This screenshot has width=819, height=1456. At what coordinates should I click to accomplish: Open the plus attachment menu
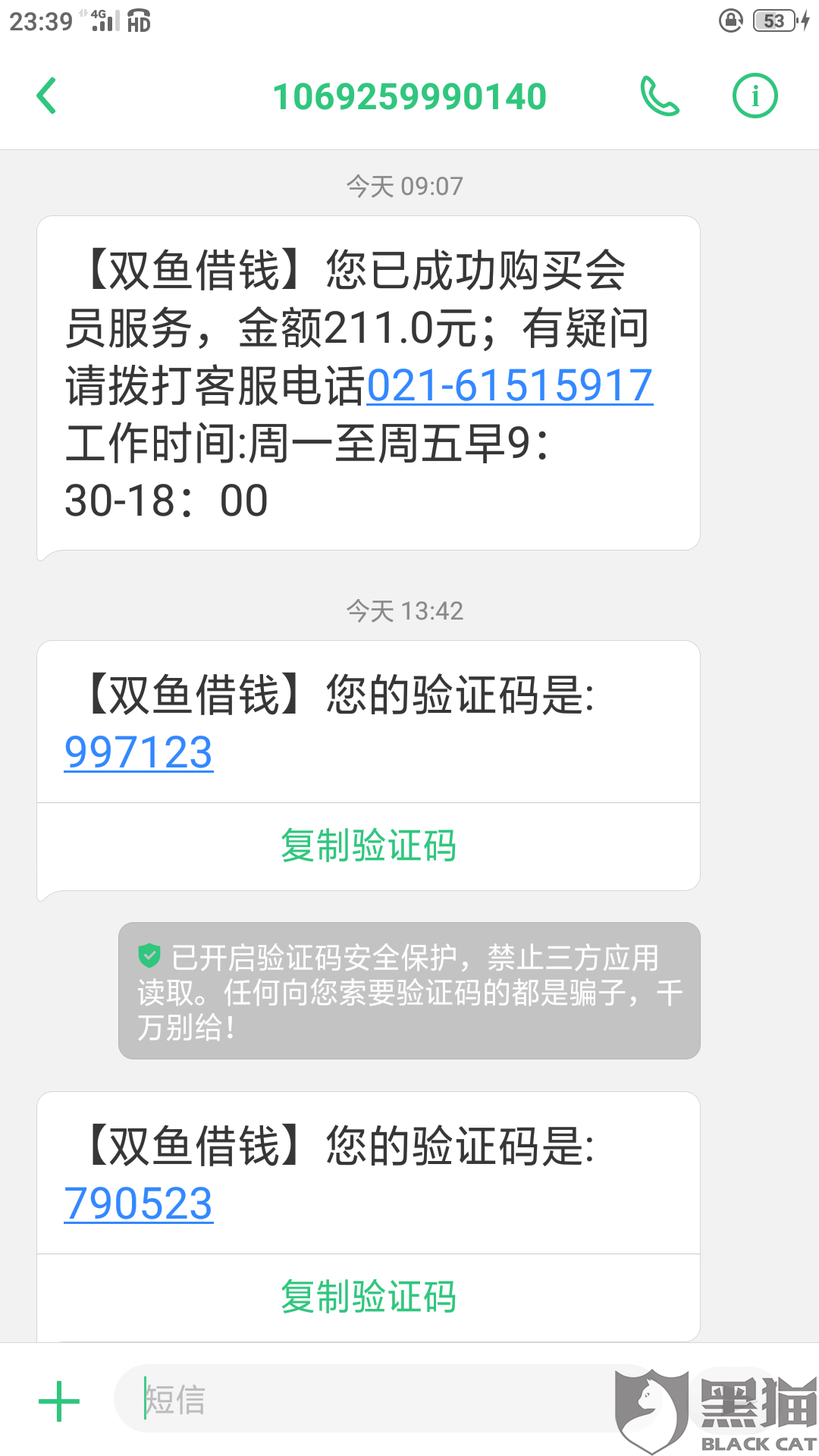point(59,1400)
